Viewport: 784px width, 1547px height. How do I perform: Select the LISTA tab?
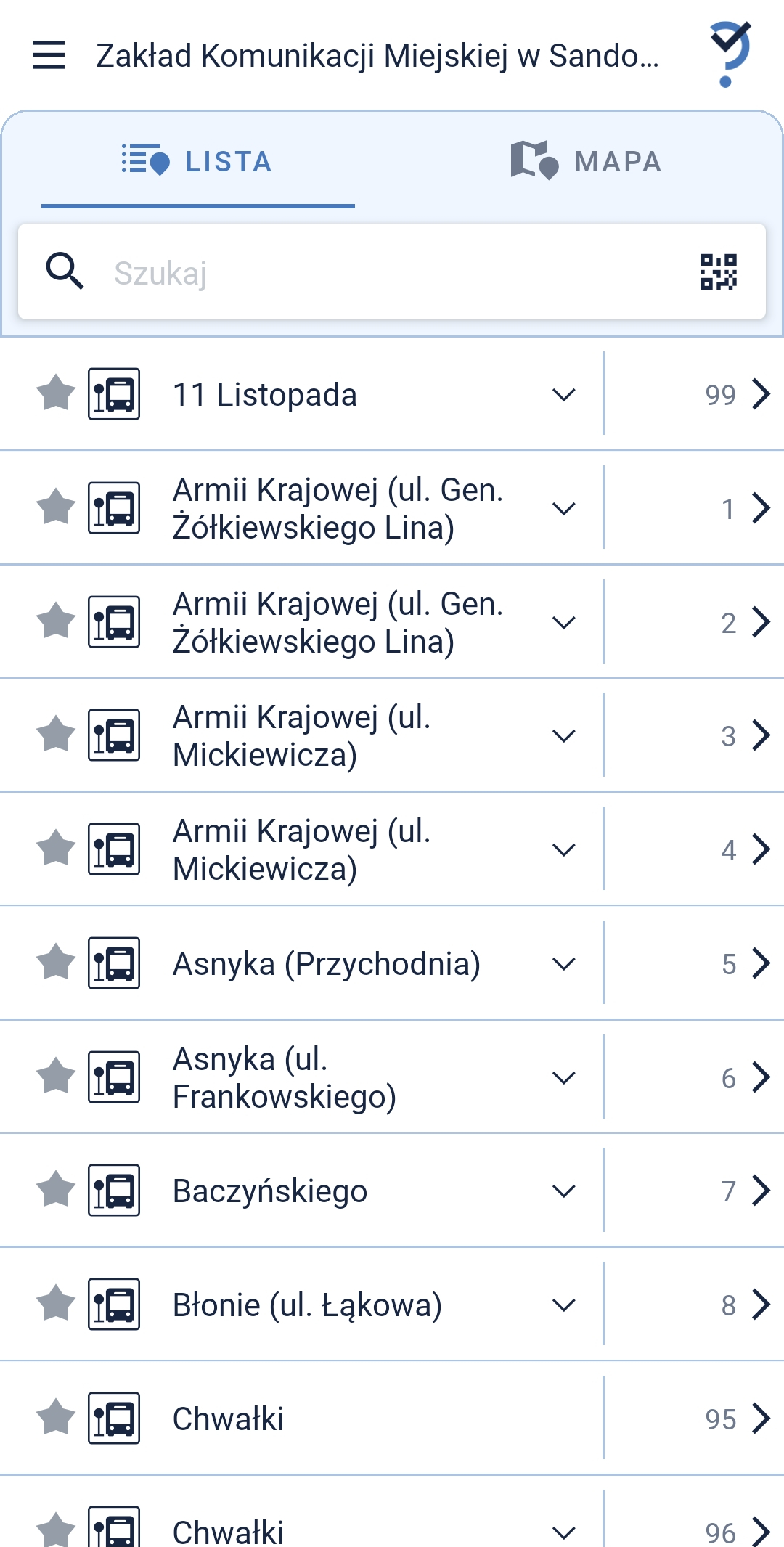pos(197,161)
